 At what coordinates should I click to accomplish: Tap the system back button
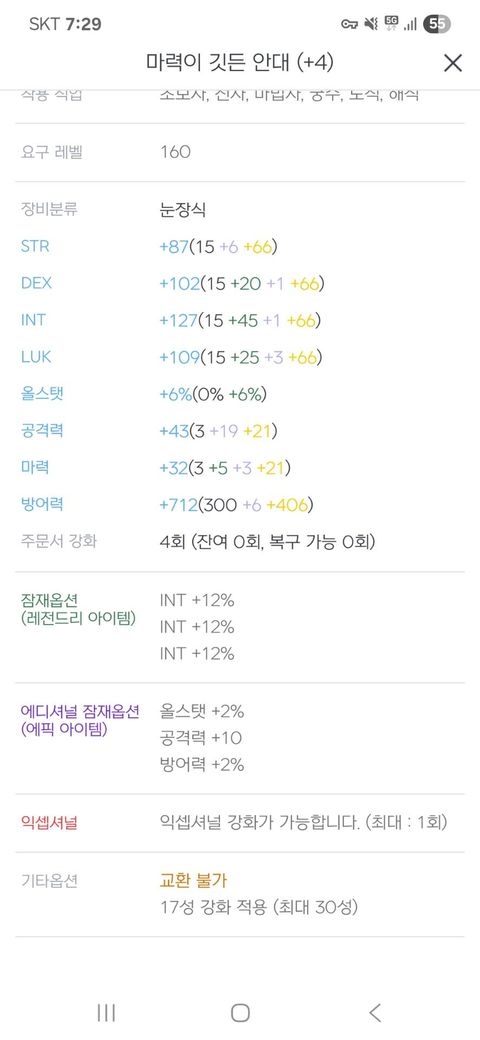point(375,1012)
